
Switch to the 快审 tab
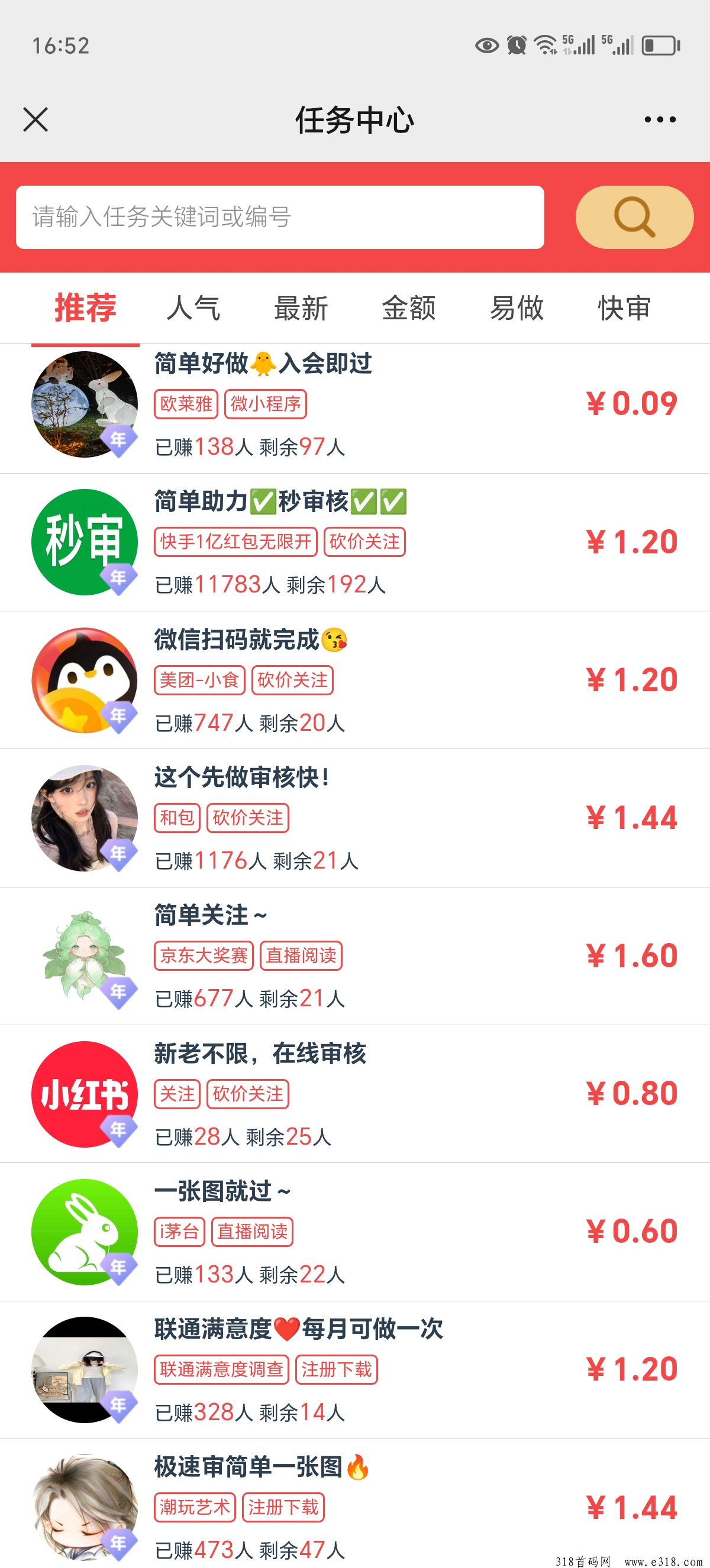624,308
